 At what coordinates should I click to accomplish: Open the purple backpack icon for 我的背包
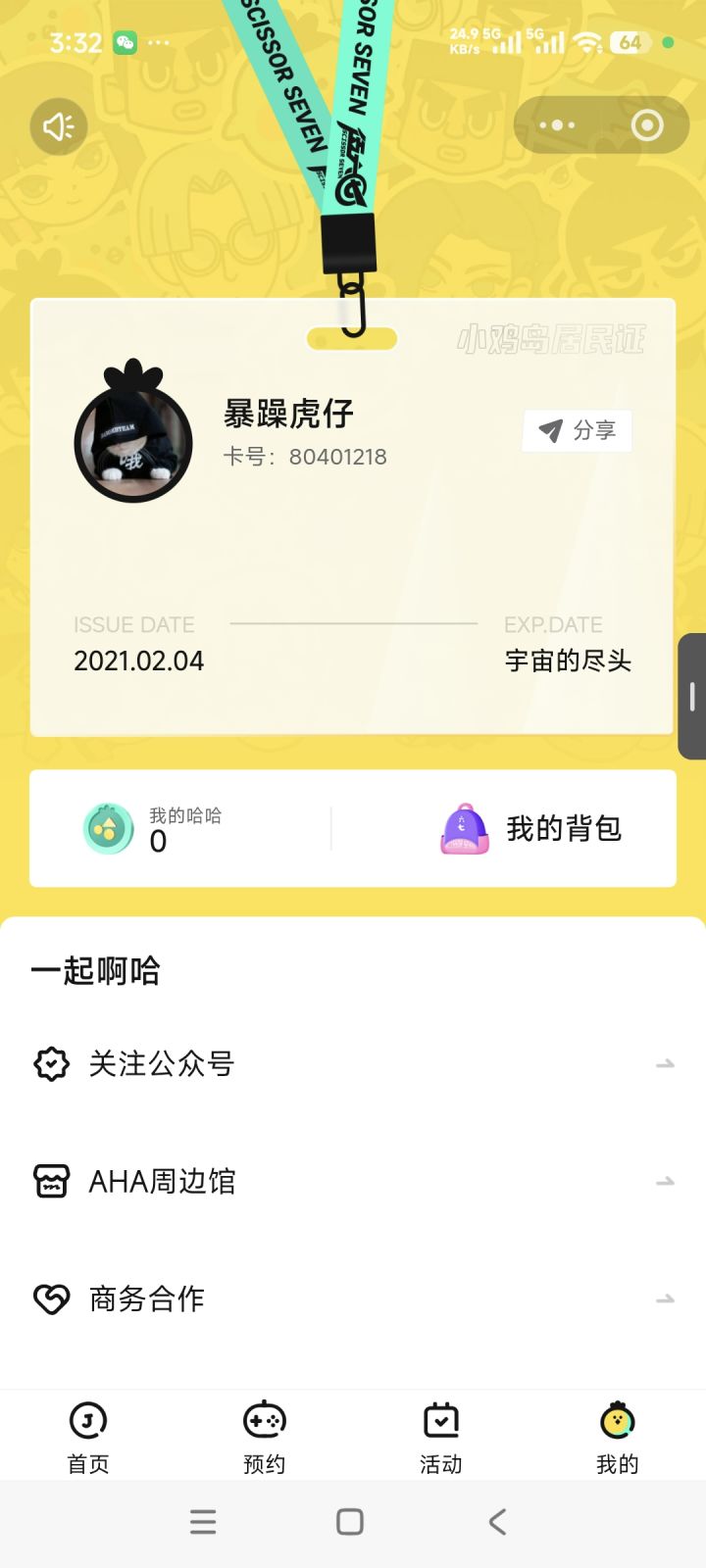(463, 827)
